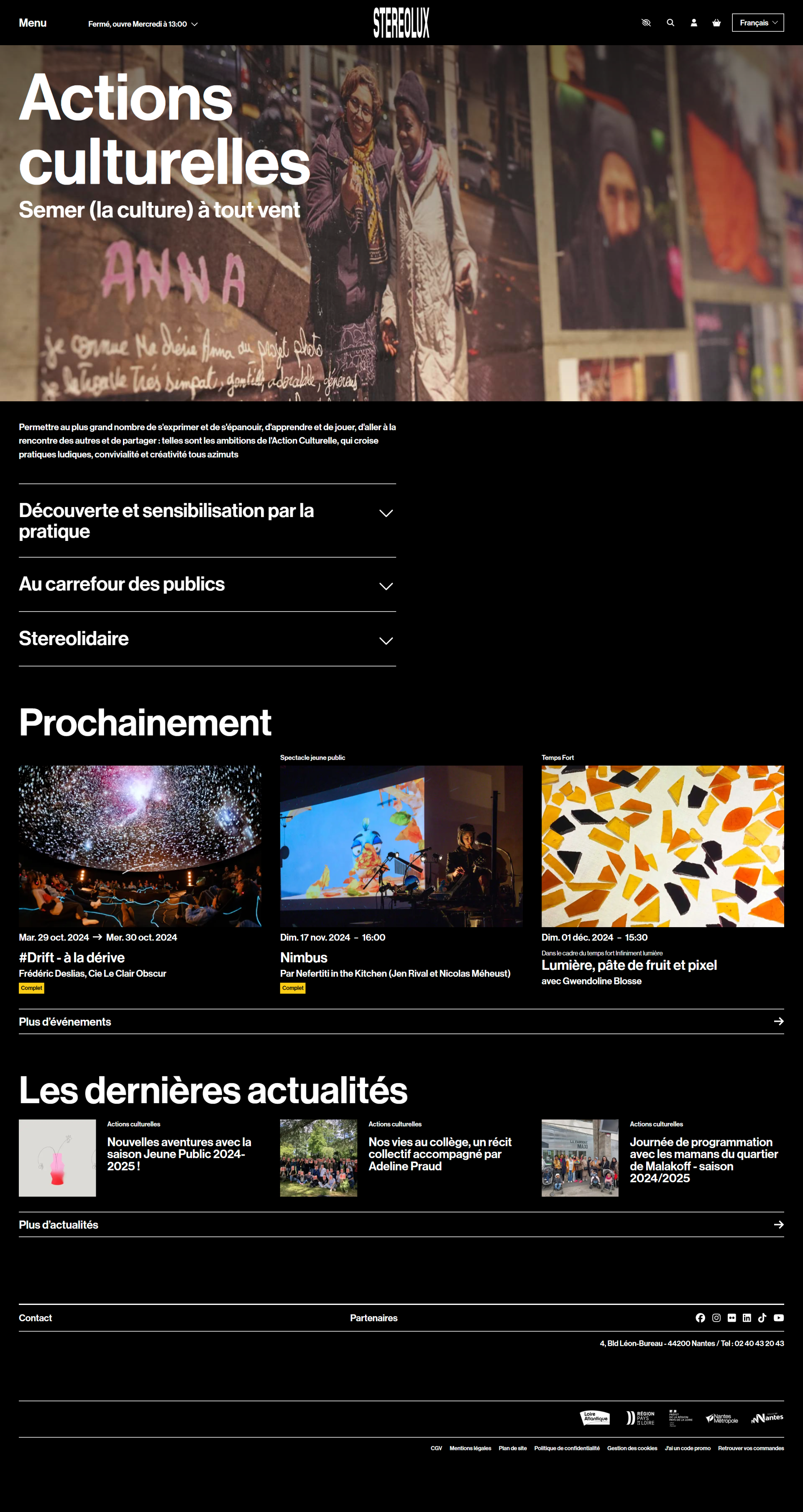Open Lumière, pâte de fruit et pixel event
Screen dimensions: 803x1512
(x=628, y=965)
